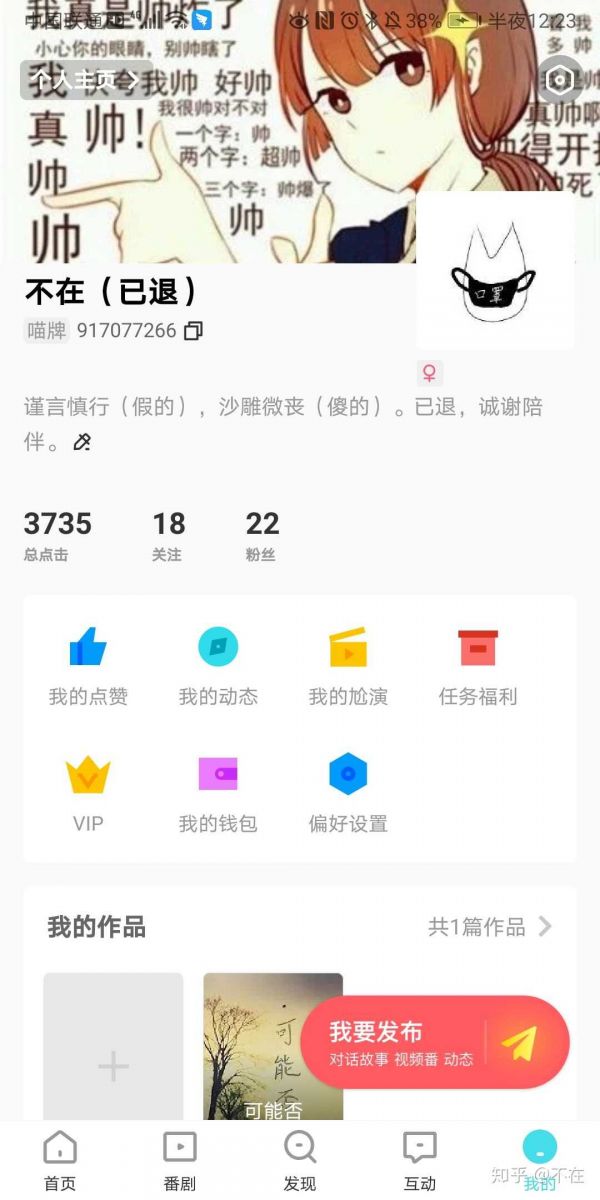600x1200 pixels.
Task: Open 我的尬演
Action: click(348, 666)
